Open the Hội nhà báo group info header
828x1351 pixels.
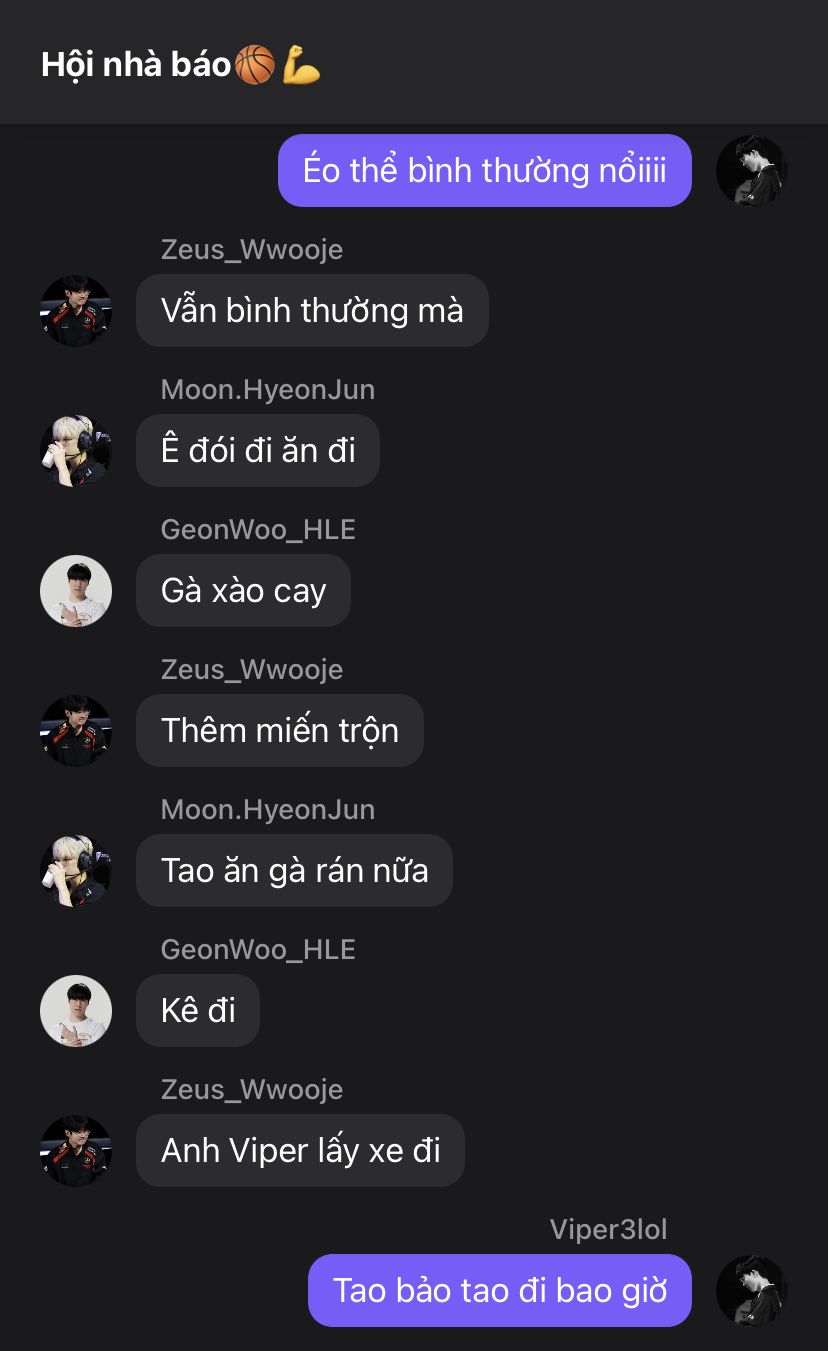pyautogui.click(x=180, y=66)
